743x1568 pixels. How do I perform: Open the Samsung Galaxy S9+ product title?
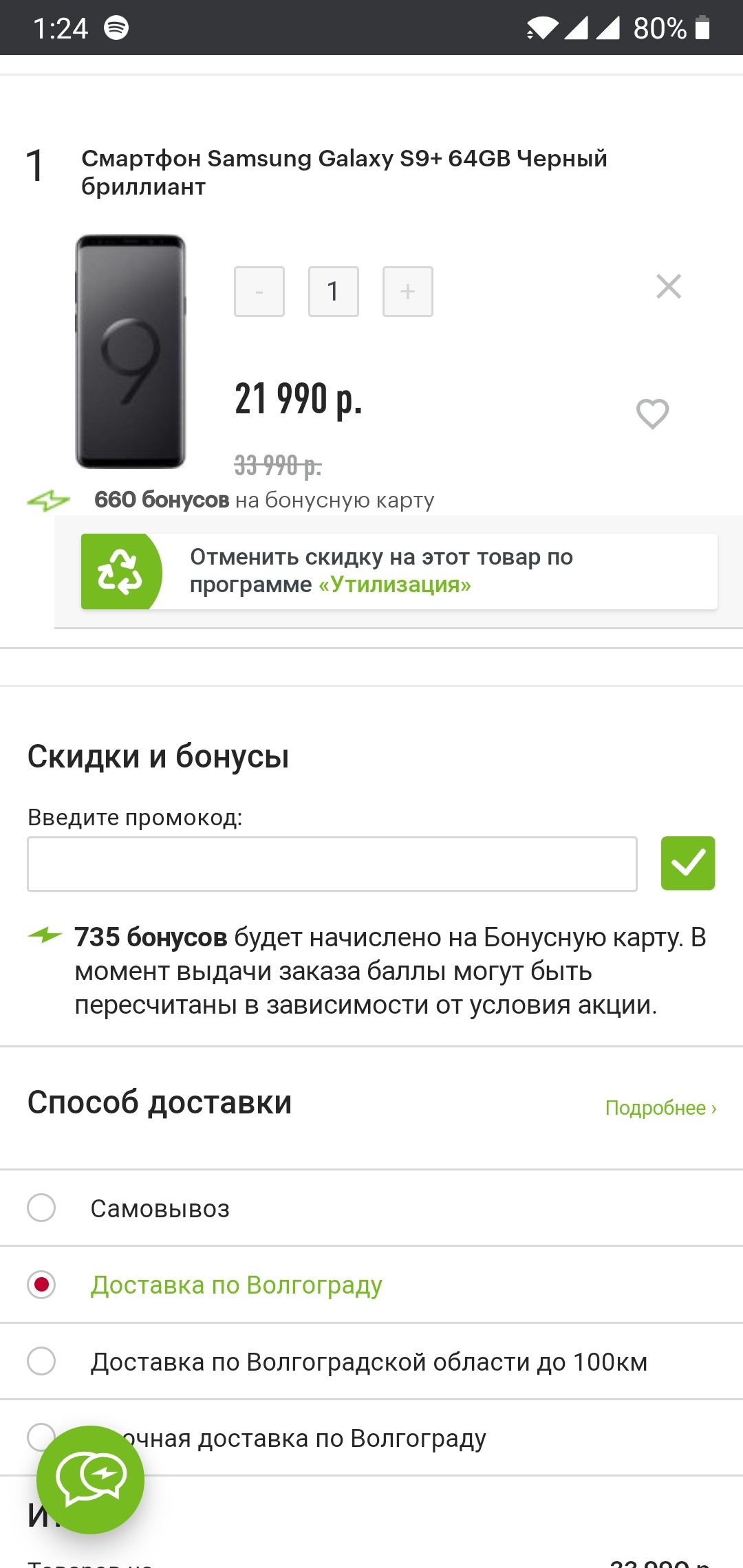click(x=344, y=172)
